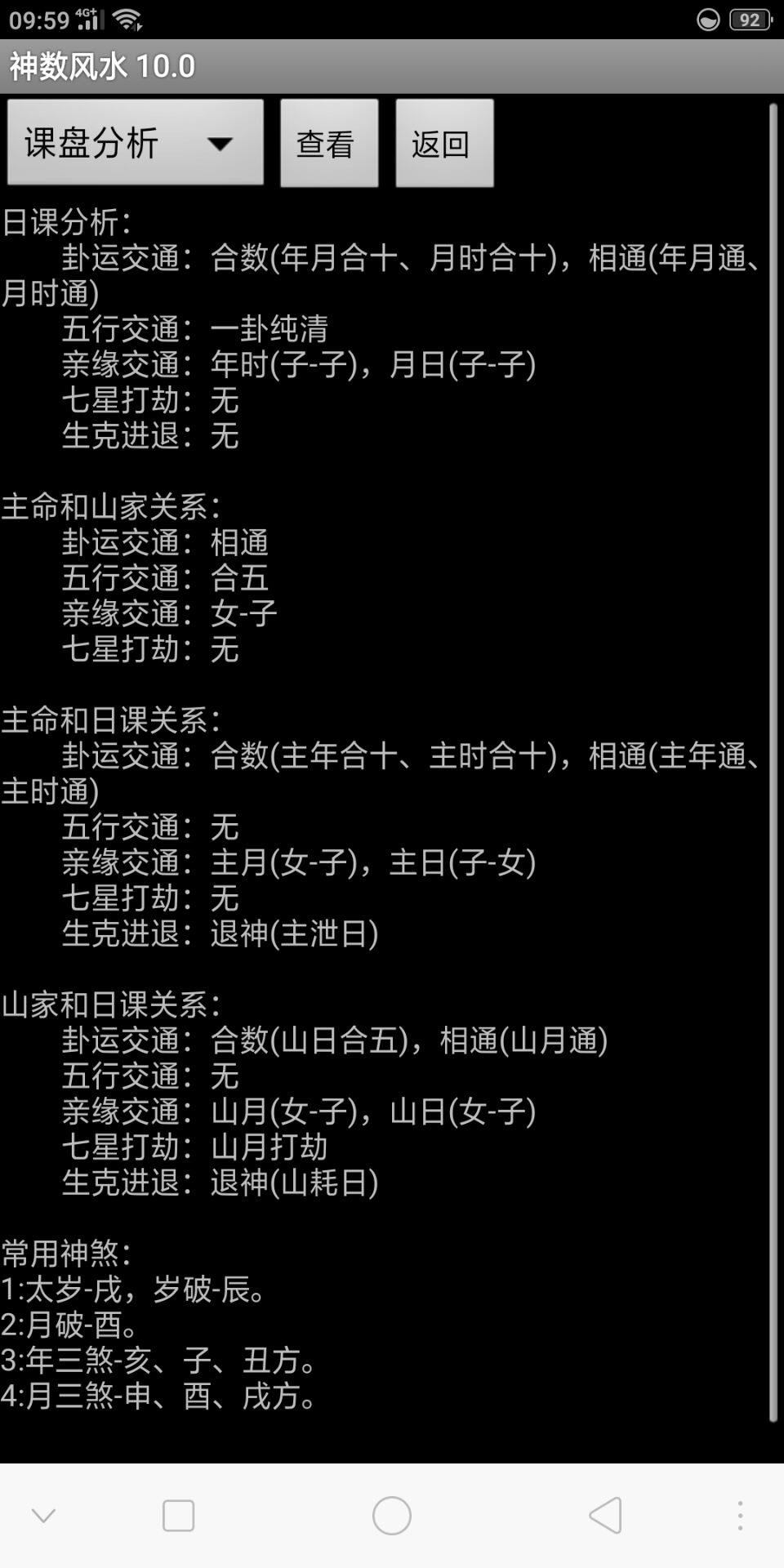Tap the 返回 button
Image resolution: width=784 pixels, height=1568 pixels.
444,143
